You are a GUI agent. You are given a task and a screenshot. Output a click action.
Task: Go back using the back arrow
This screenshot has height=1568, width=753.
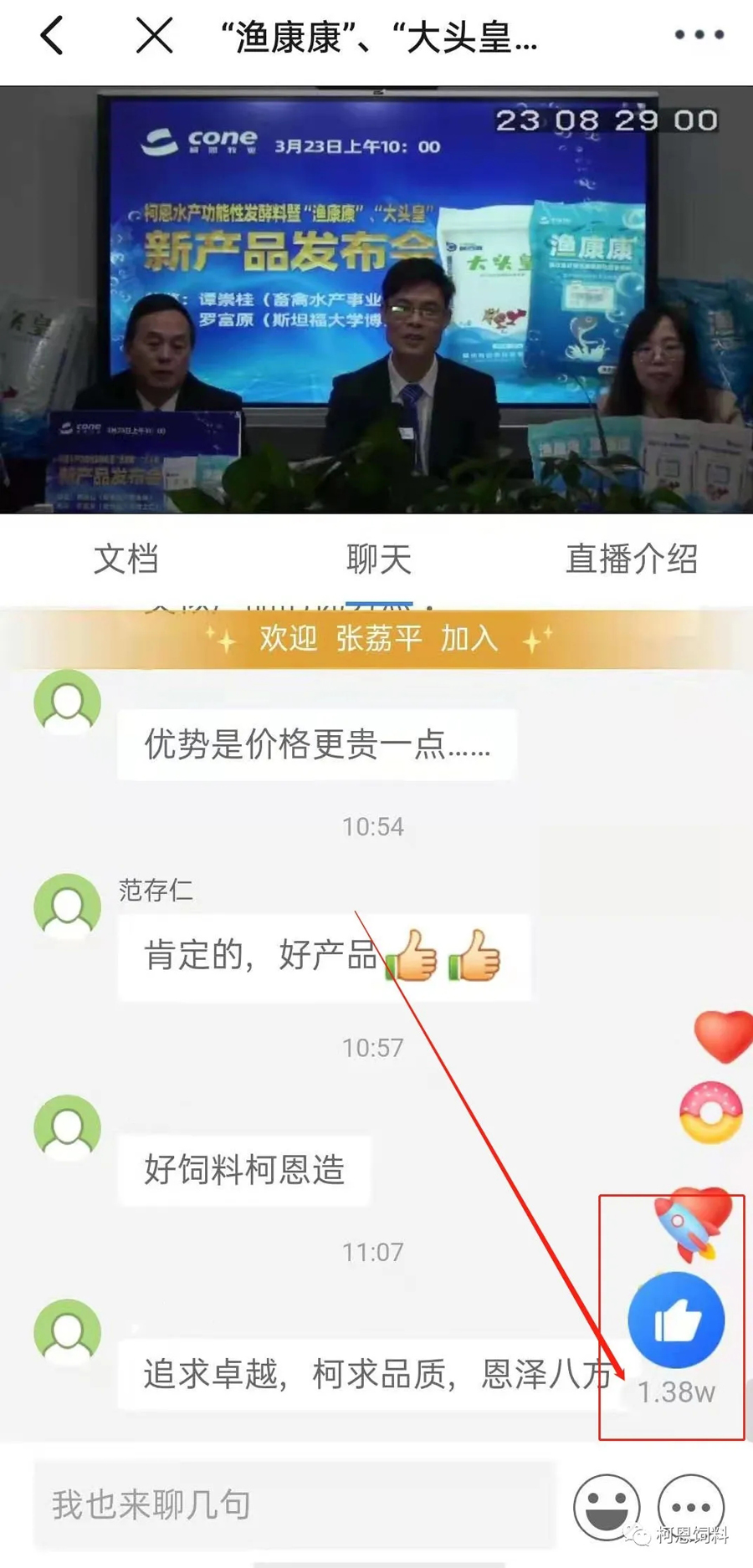[x=52, y=36]
